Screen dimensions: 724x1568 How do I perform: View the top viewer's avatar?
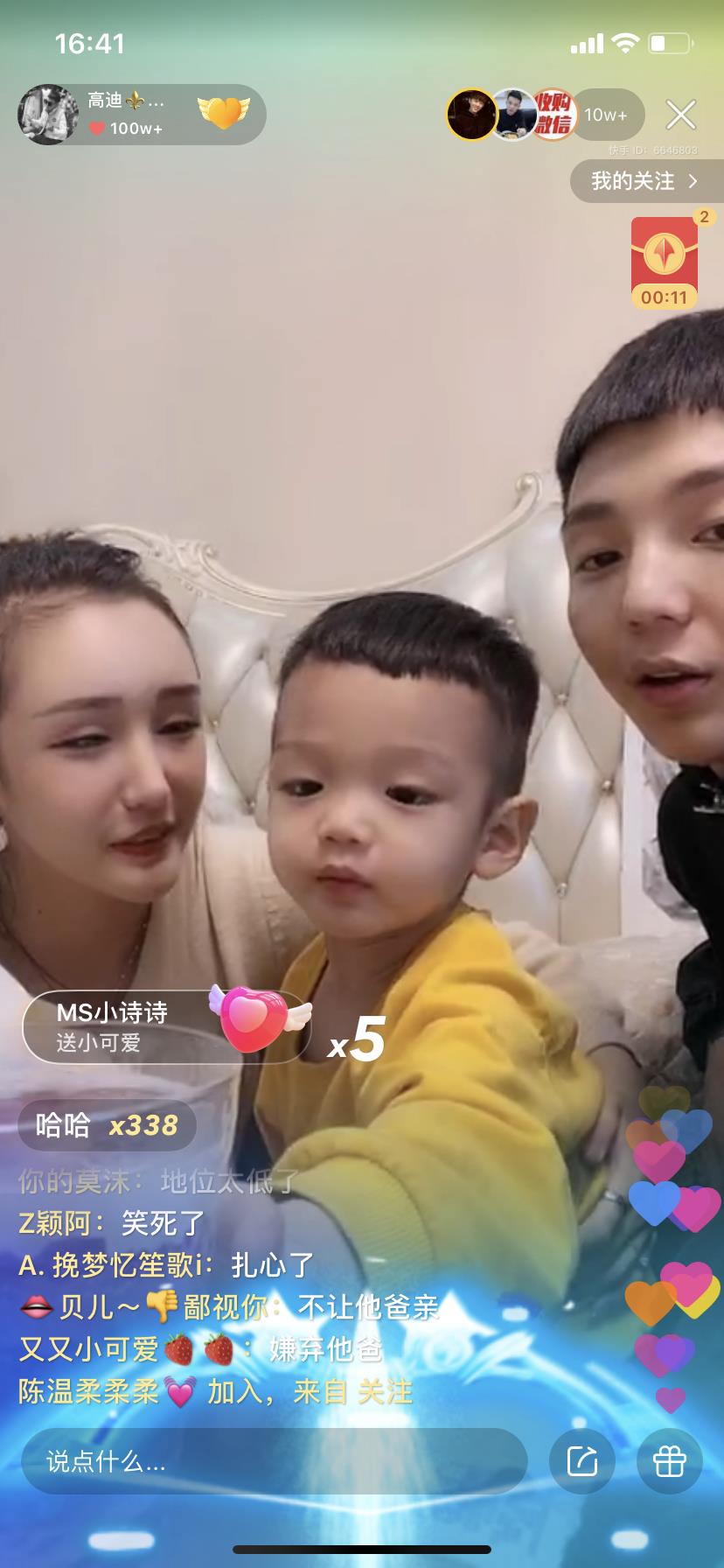470,115
